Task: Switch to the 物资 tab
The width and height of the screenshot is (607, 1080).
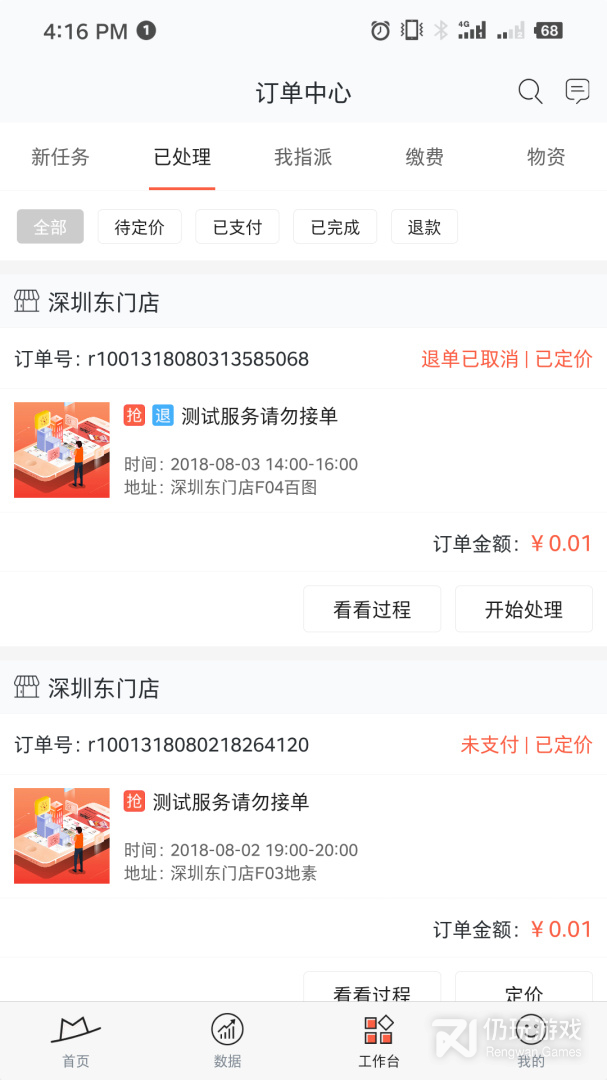Action: [x=546, y=157]
